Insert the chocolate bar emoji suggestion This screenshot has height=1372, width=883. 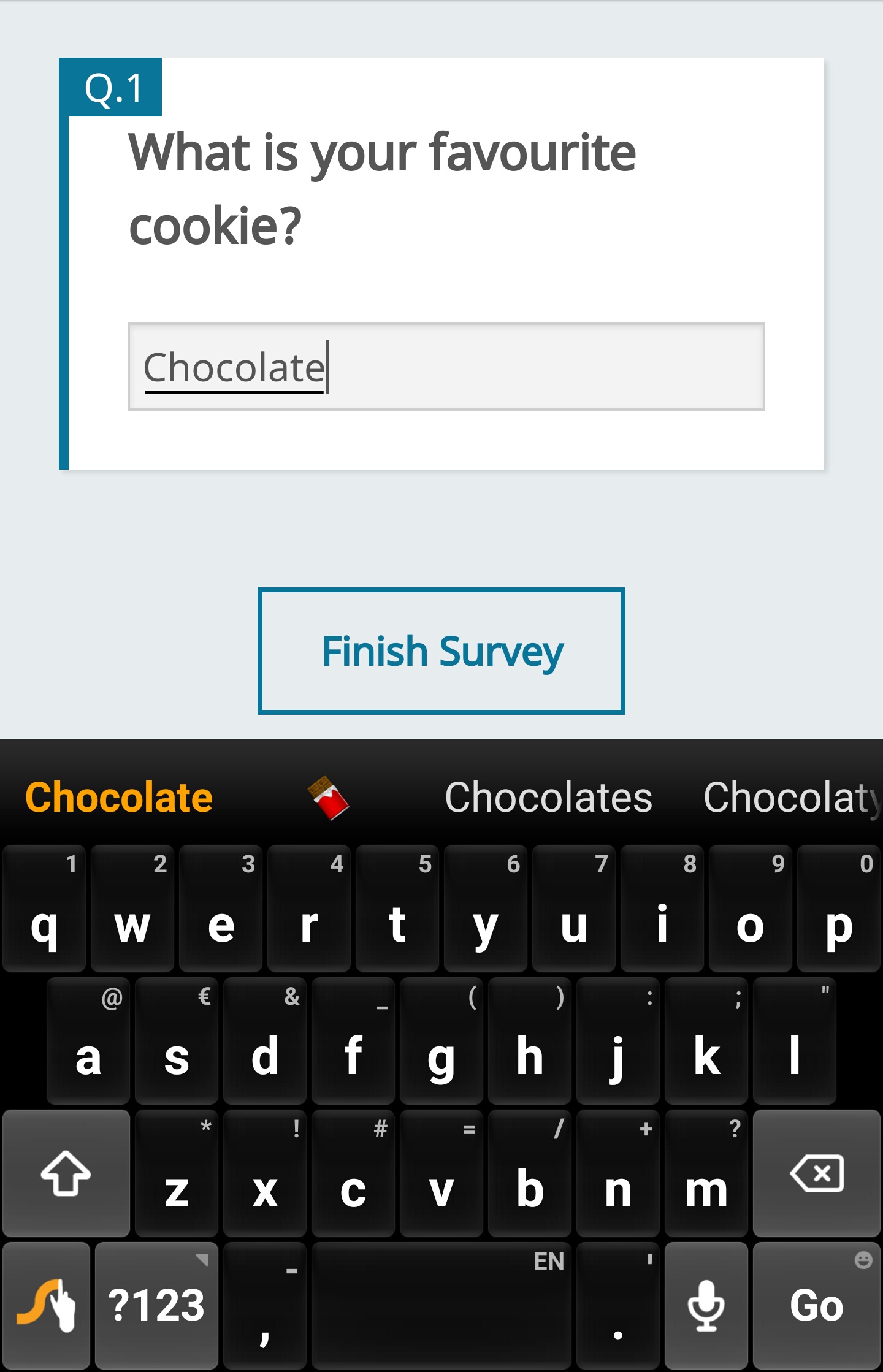(329, 797)
